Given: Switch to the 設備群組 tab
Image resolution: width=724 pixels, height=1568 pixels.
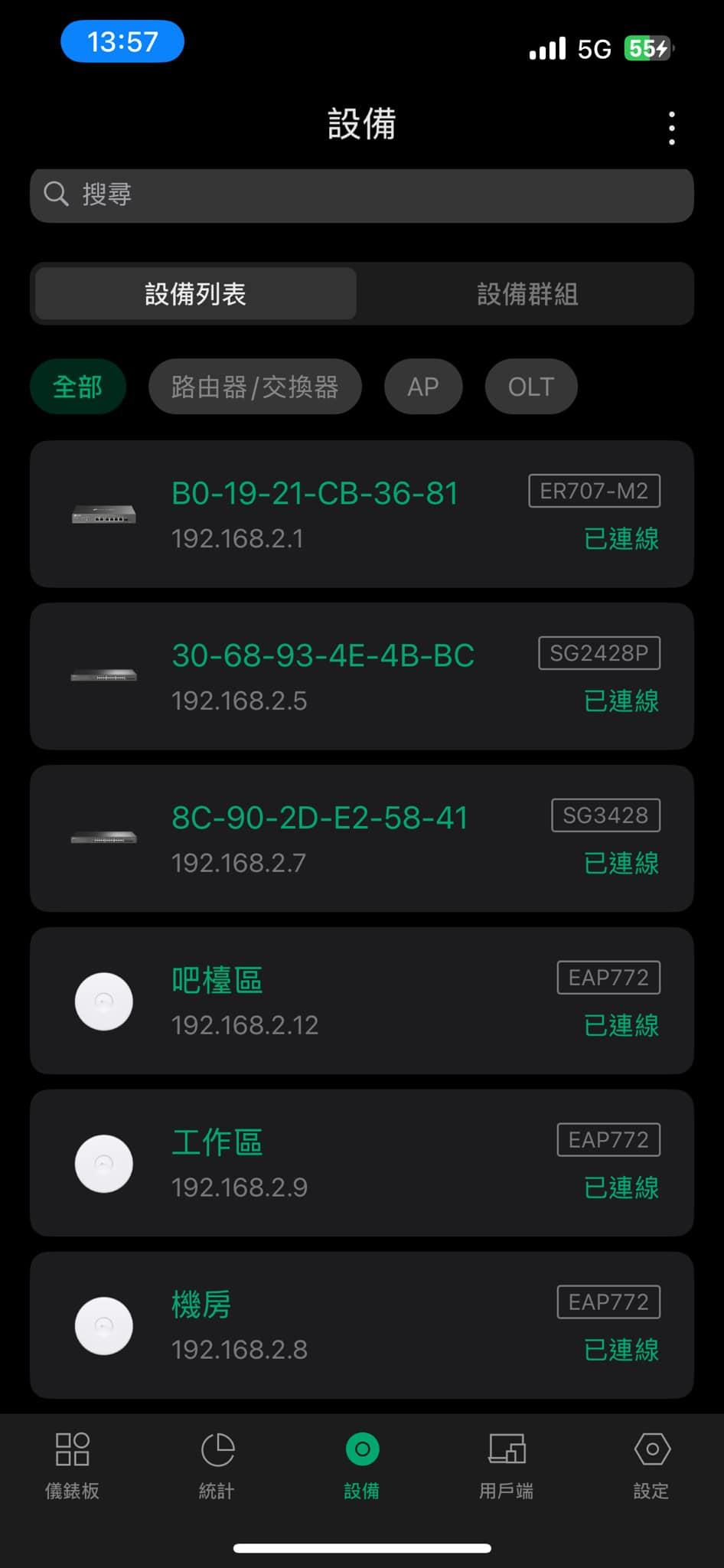Looking at the screenshot, I should point(527,294).
